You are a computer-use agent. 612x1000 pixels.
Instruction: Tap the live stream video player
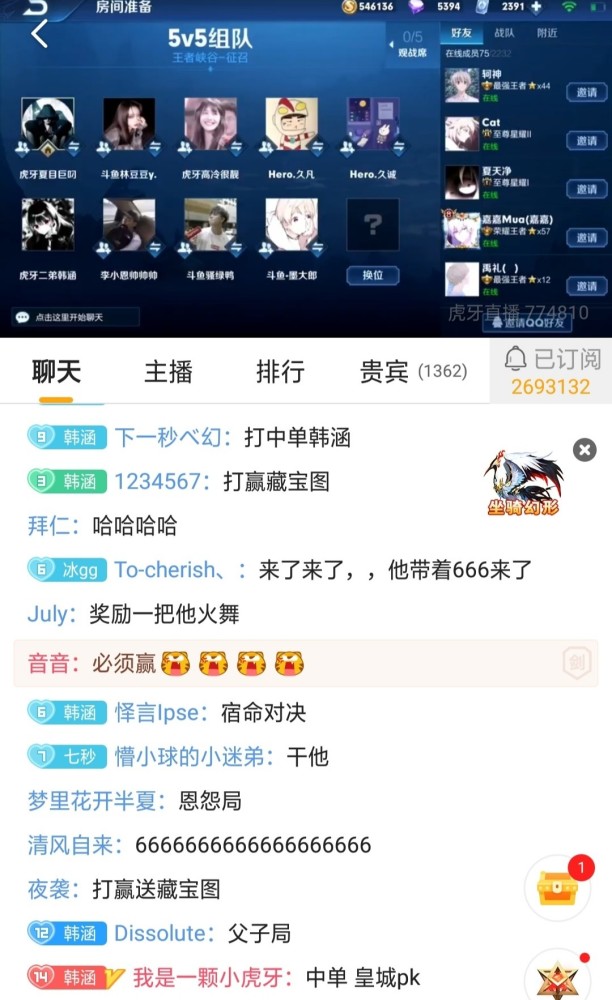click(306, 168)
